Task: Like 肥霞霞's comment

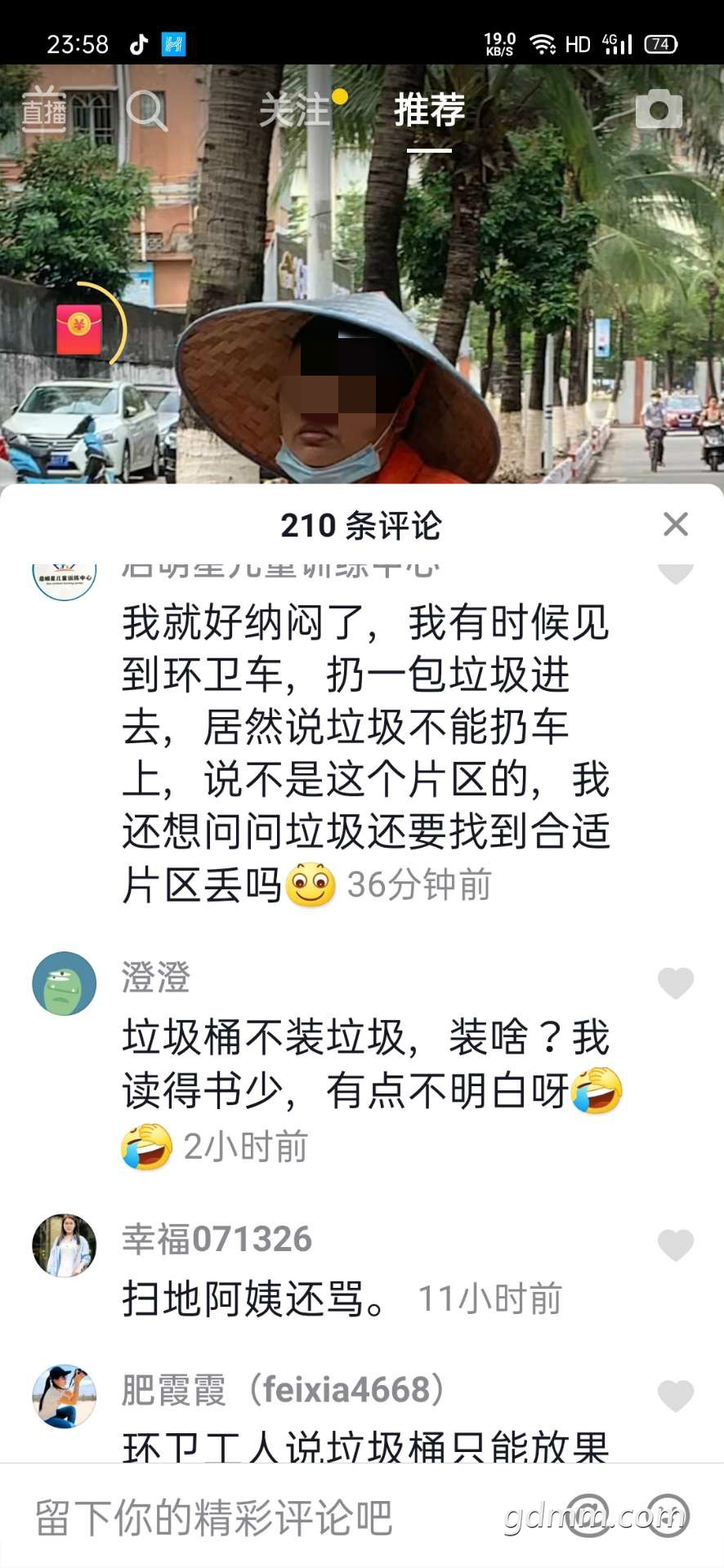Action: pos(675,1396)
